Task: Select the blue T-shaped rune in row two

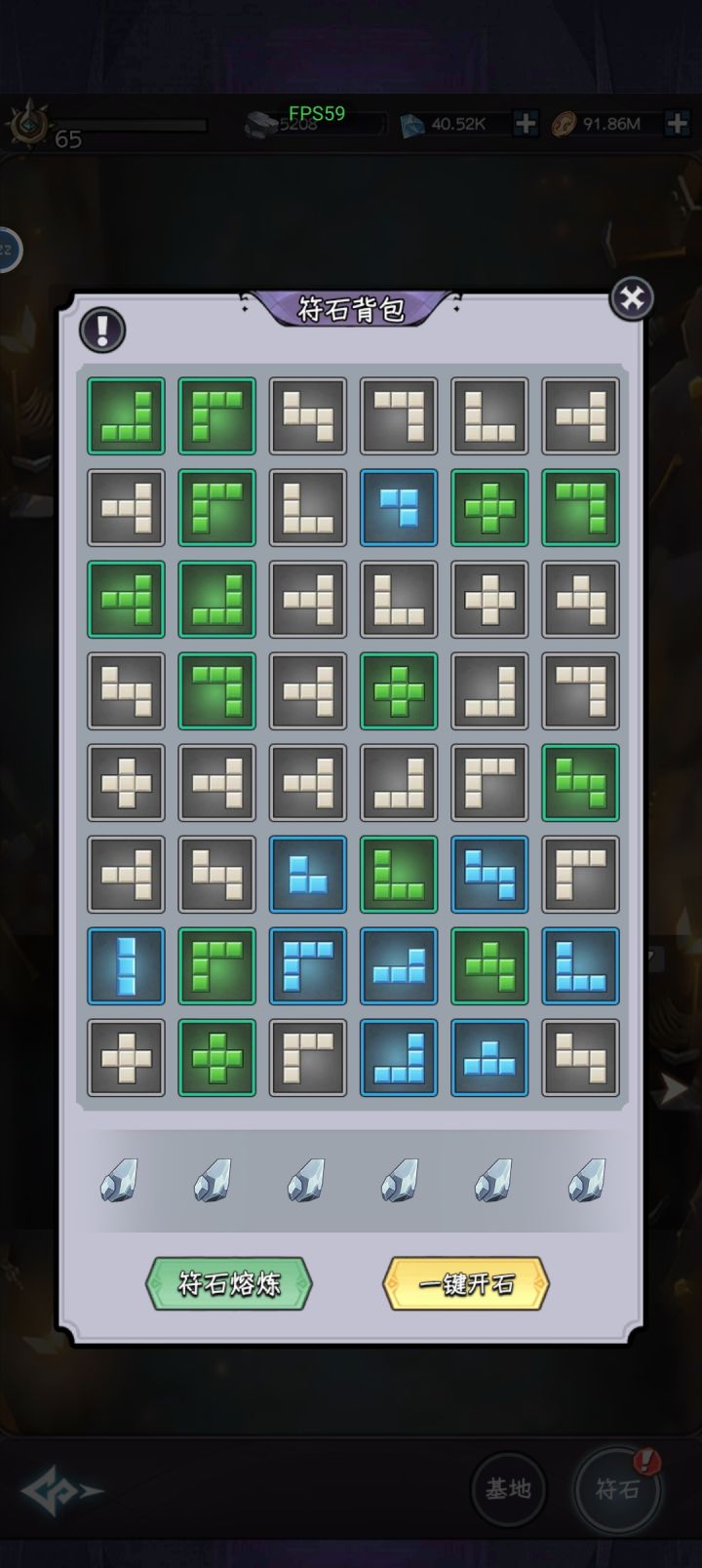Action: point(398,508)
